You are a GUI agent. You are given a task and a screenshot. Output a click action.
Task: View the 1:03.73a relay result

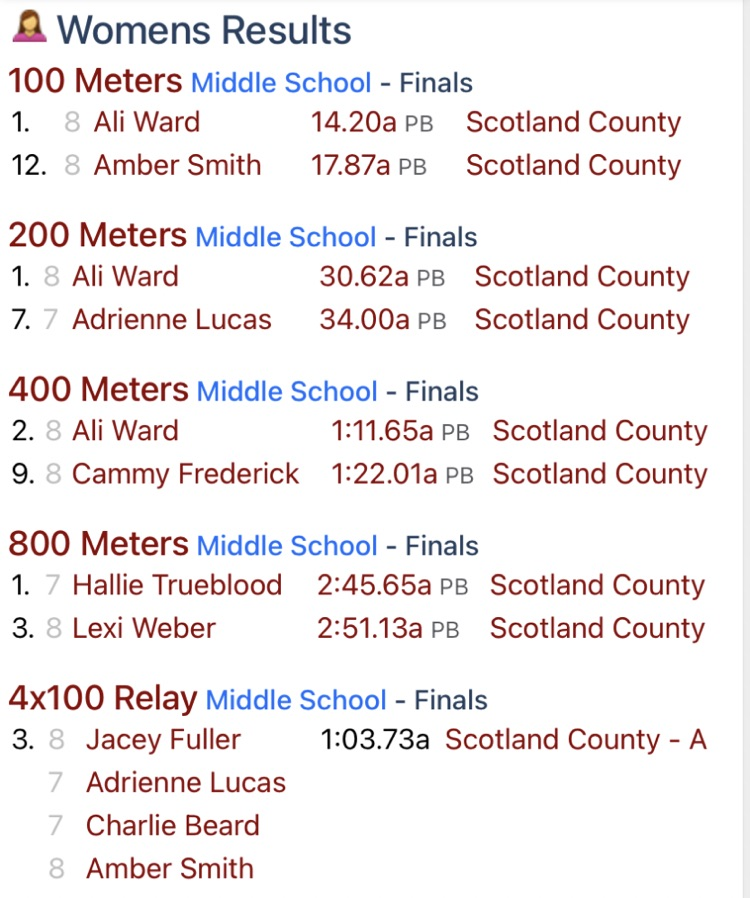(374, 740)
